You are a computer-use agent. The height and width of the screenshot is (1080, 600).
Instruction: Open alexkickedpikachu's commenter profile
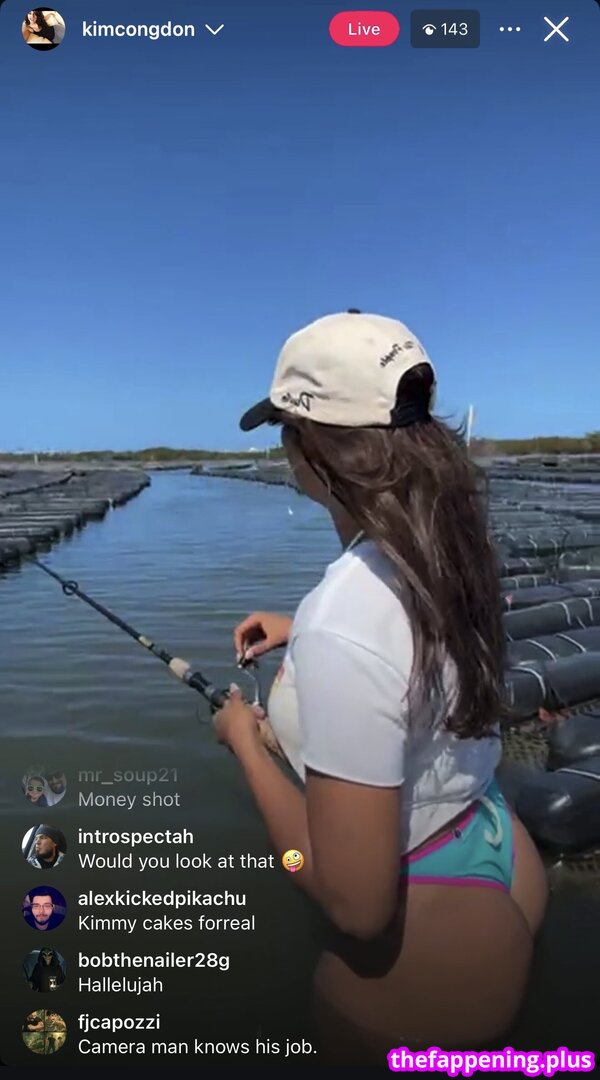[x=44, y=909]
